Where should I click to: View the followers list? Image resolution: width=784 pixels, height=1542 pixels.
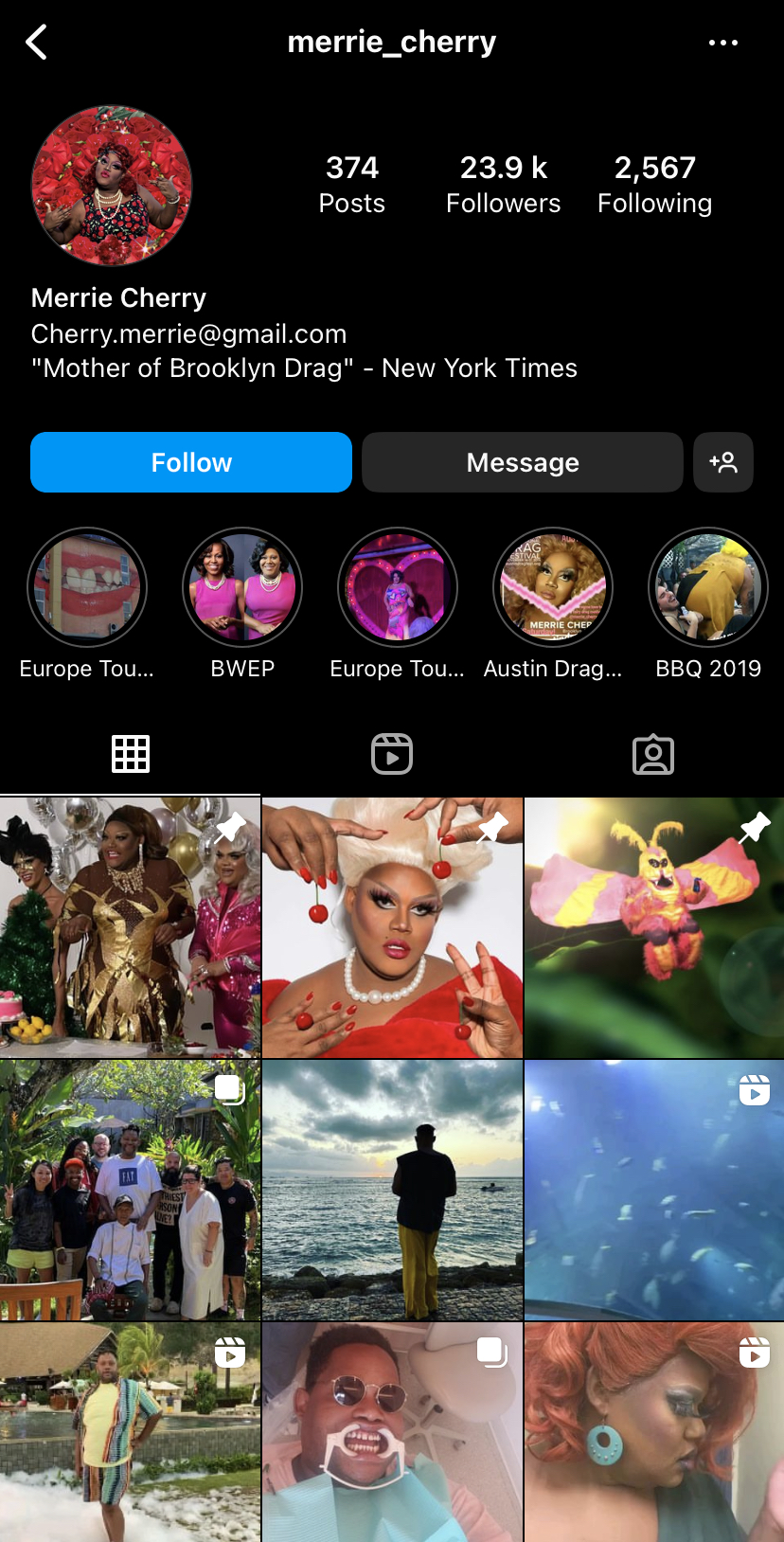504,184
